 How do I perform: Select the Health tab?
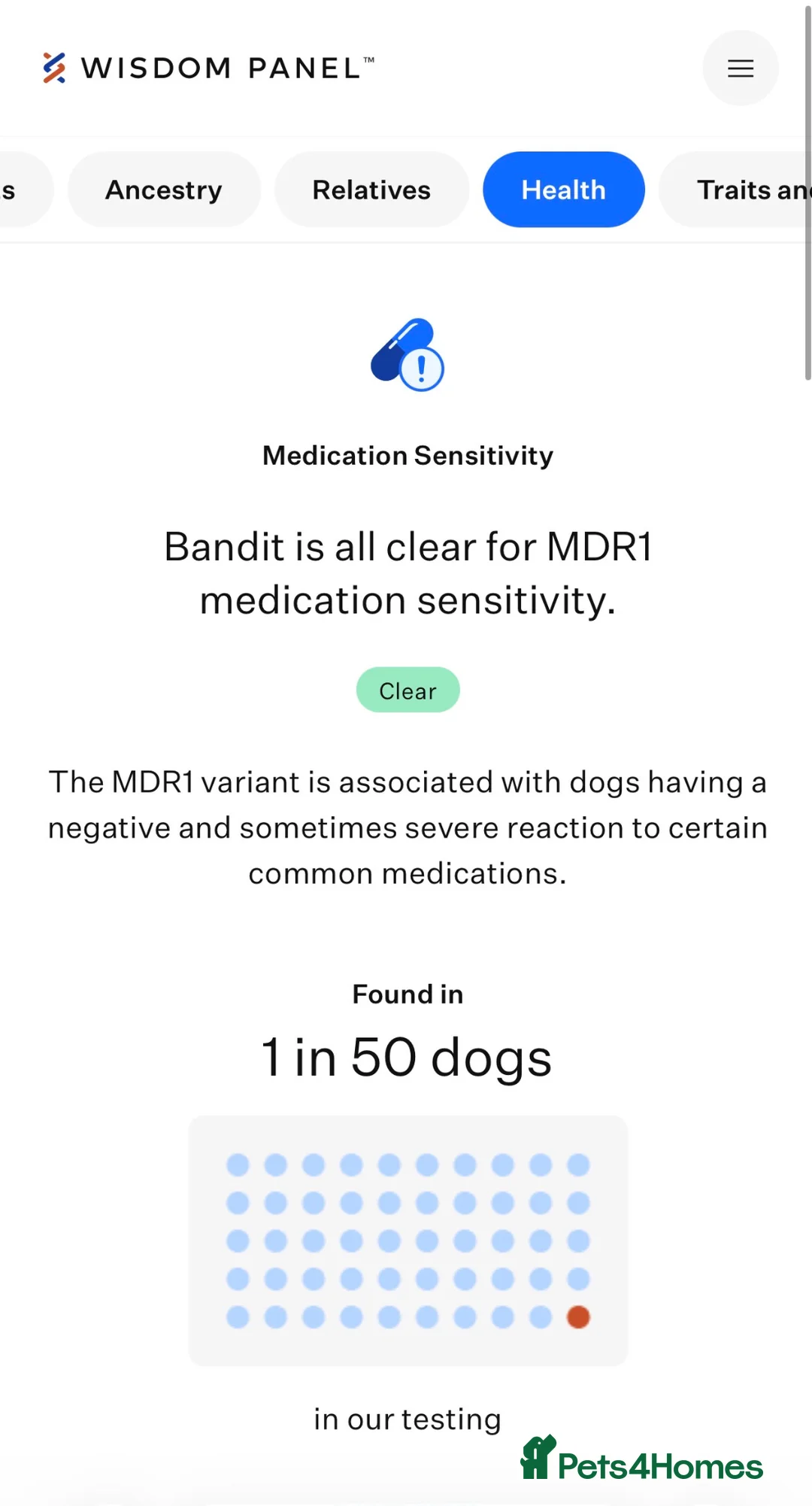tap(563, 190)
